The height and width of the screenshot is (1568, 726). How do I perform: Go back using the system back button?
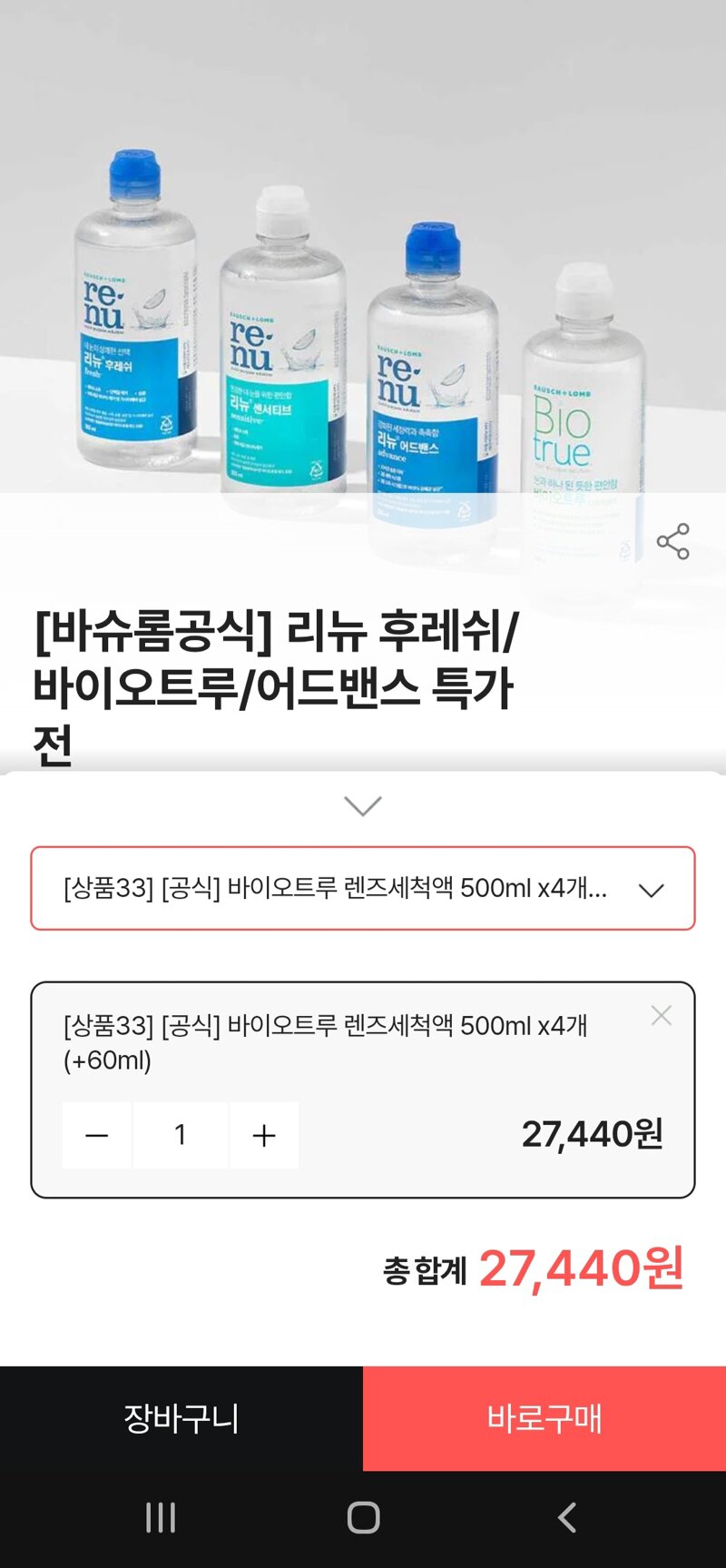click(567, 1517)
